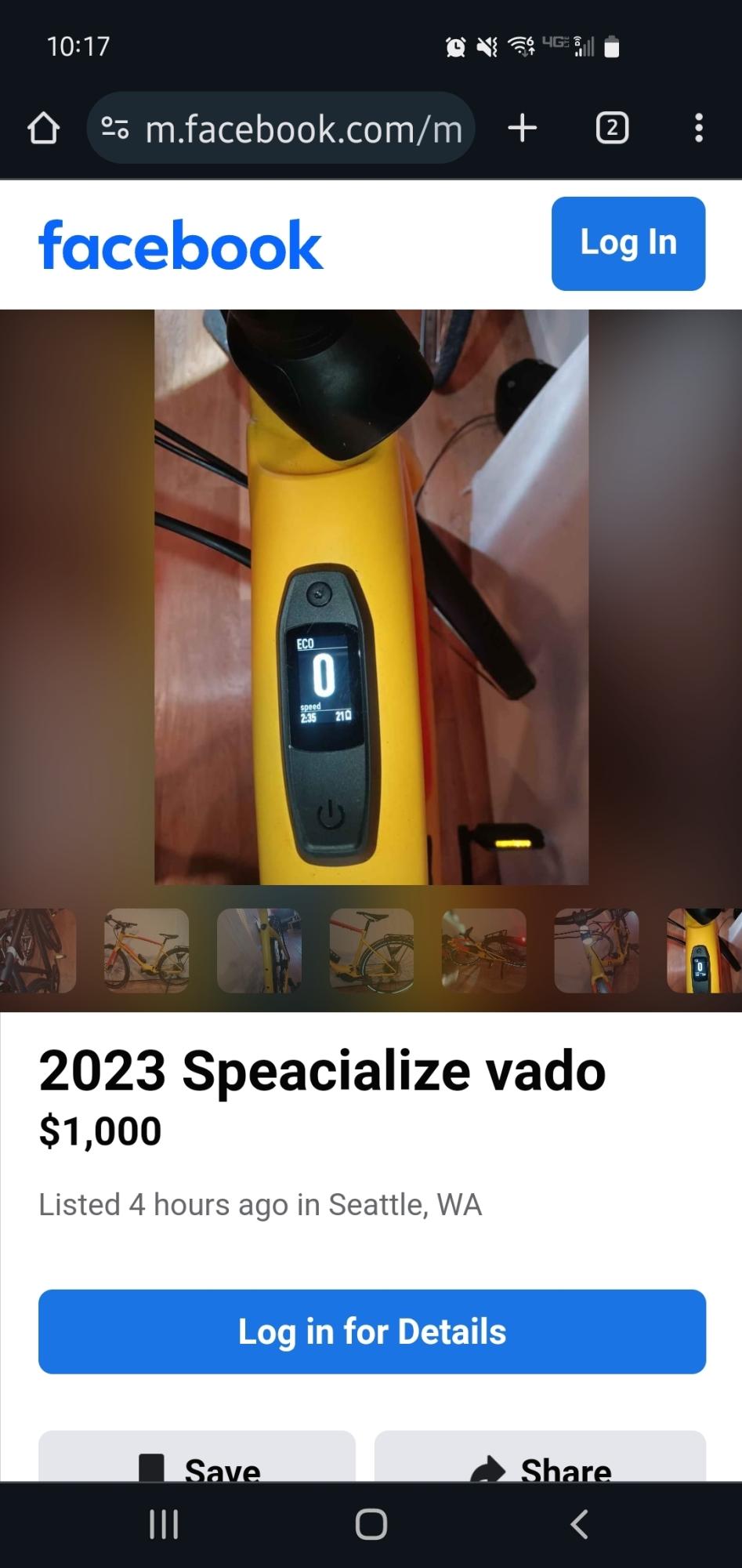This screenshot has height=1568, width=742.
Task: Select the rear rack bike thumbnail
Action: click(x=483, y=950)
